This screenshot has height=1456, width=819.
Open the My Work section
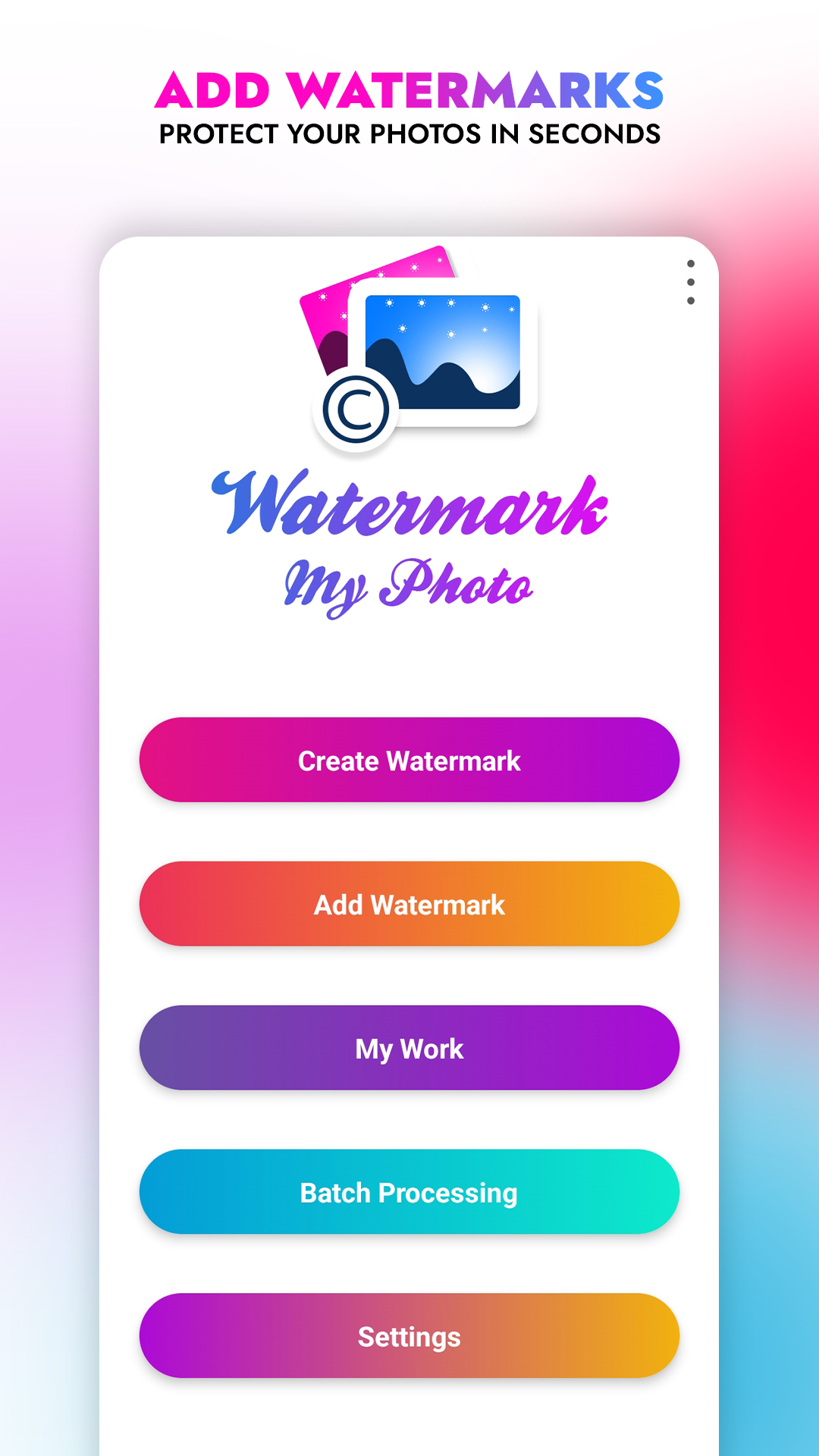pyautogui.click(x=409, y=1048)
